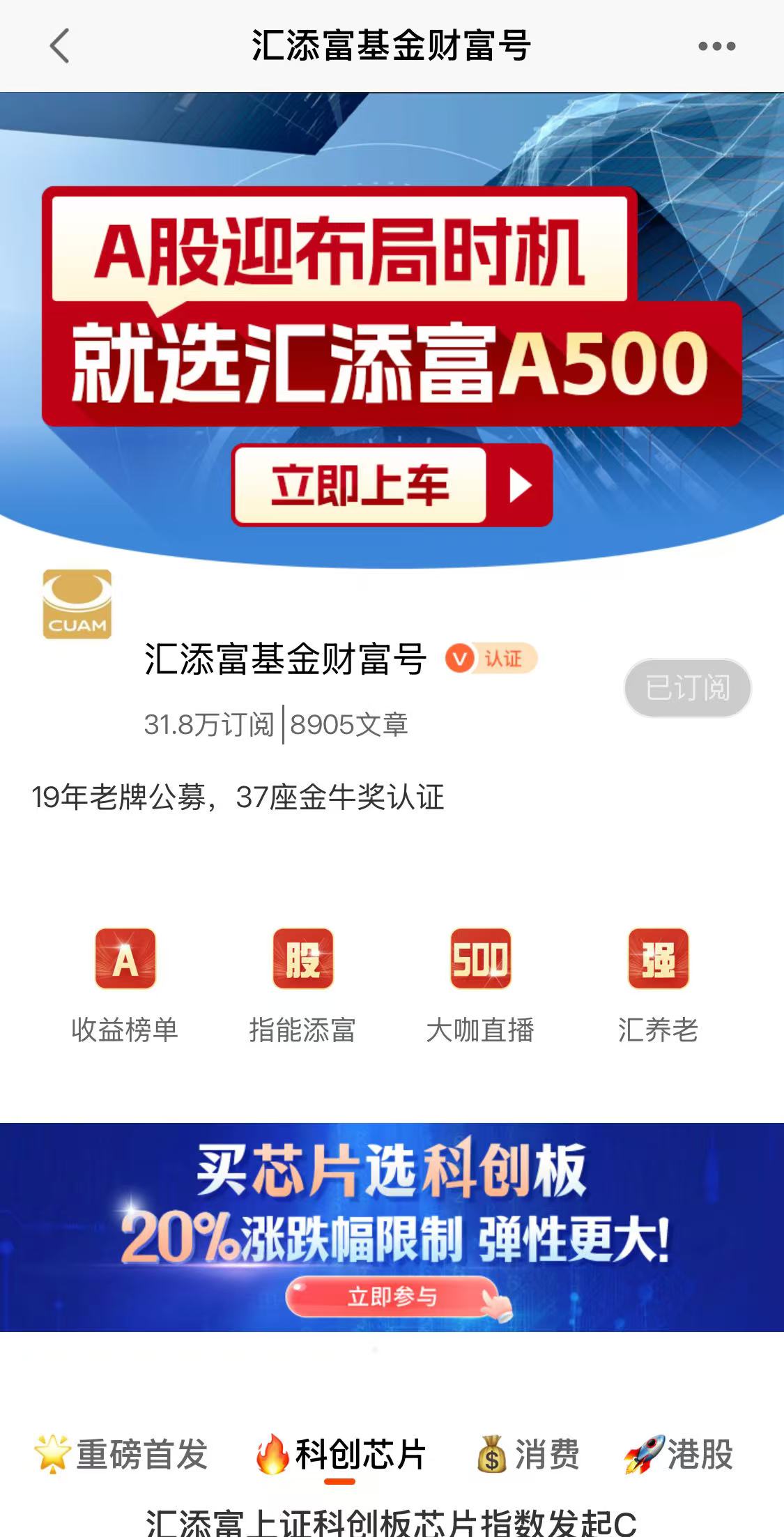The image size is (784, 1537).
Task: Open 指能添富 via its red icon
Action: (303, 960)
